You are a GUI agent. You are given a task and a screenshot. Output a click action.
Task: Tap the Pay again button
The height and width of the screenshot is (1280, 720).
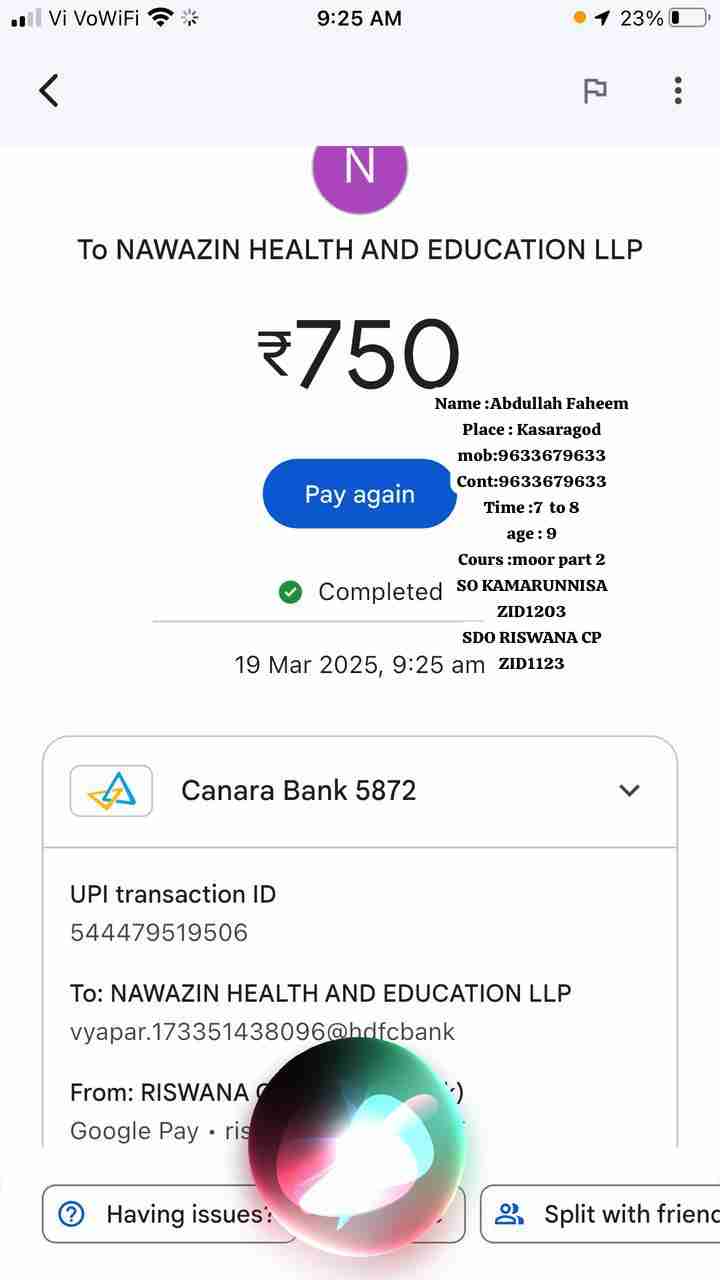[359, 494]
